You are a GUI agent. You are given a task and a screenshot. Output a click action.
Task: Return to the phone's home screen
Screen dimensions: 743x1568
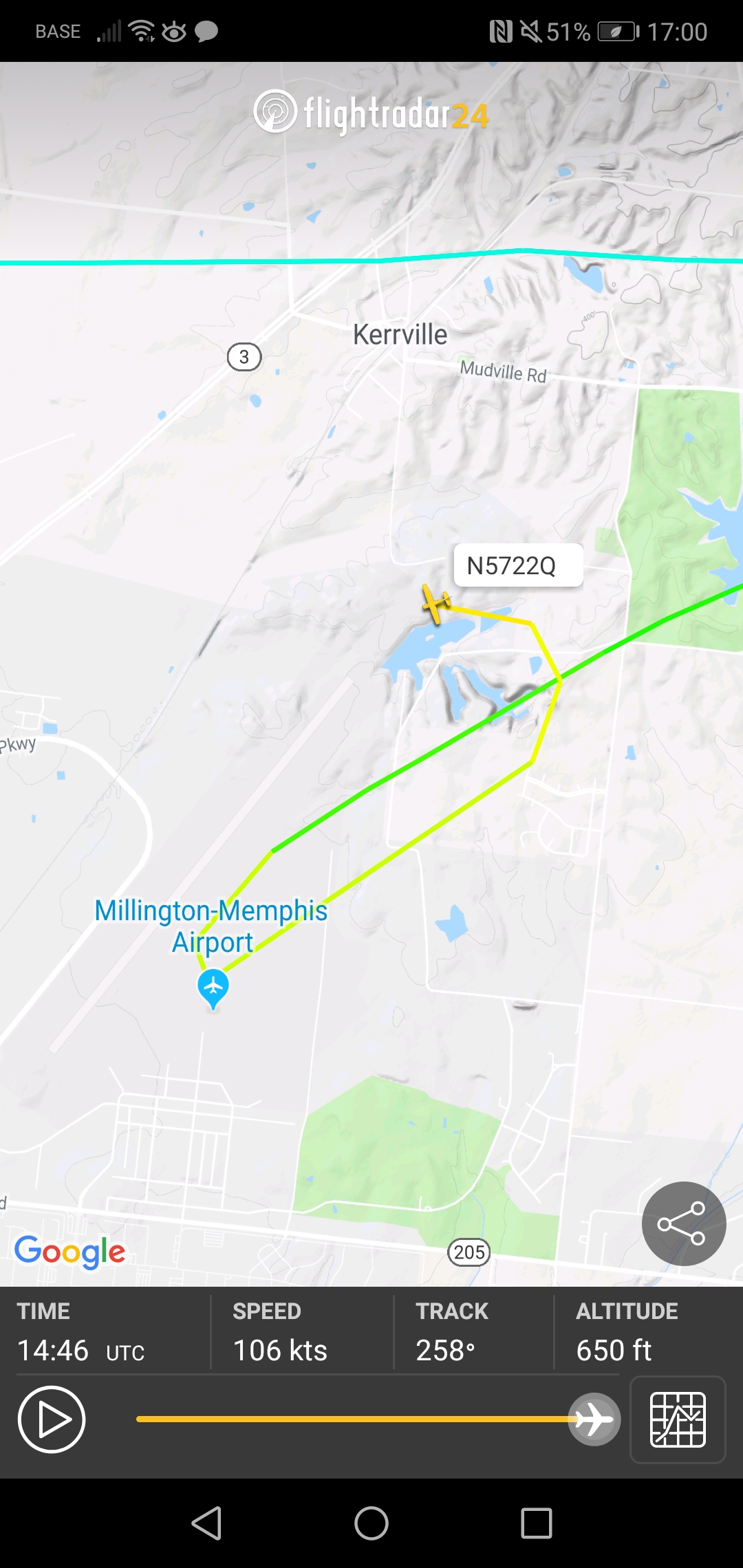point(371,1523)
